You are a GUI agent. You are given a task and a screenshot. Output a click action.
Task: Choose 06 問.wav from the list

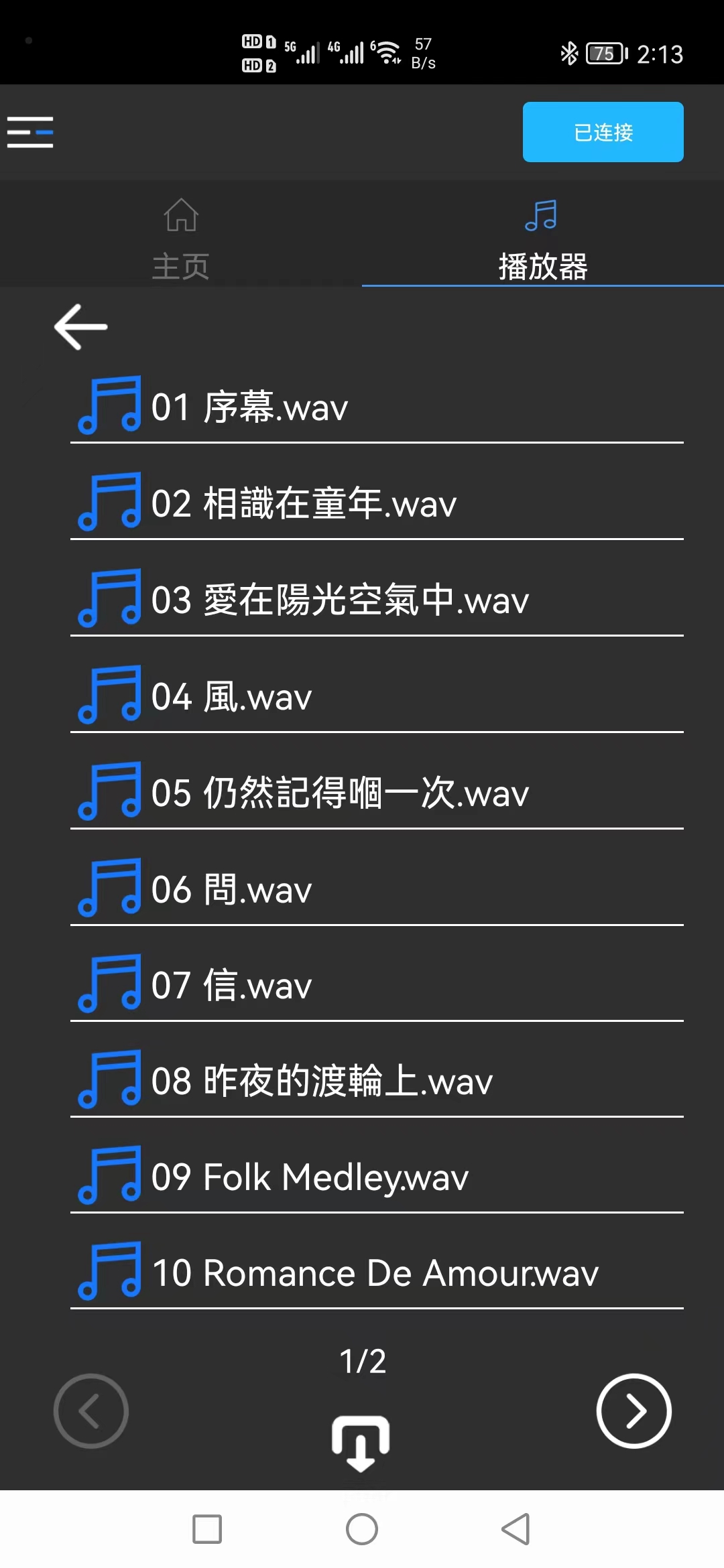(377, 889)
